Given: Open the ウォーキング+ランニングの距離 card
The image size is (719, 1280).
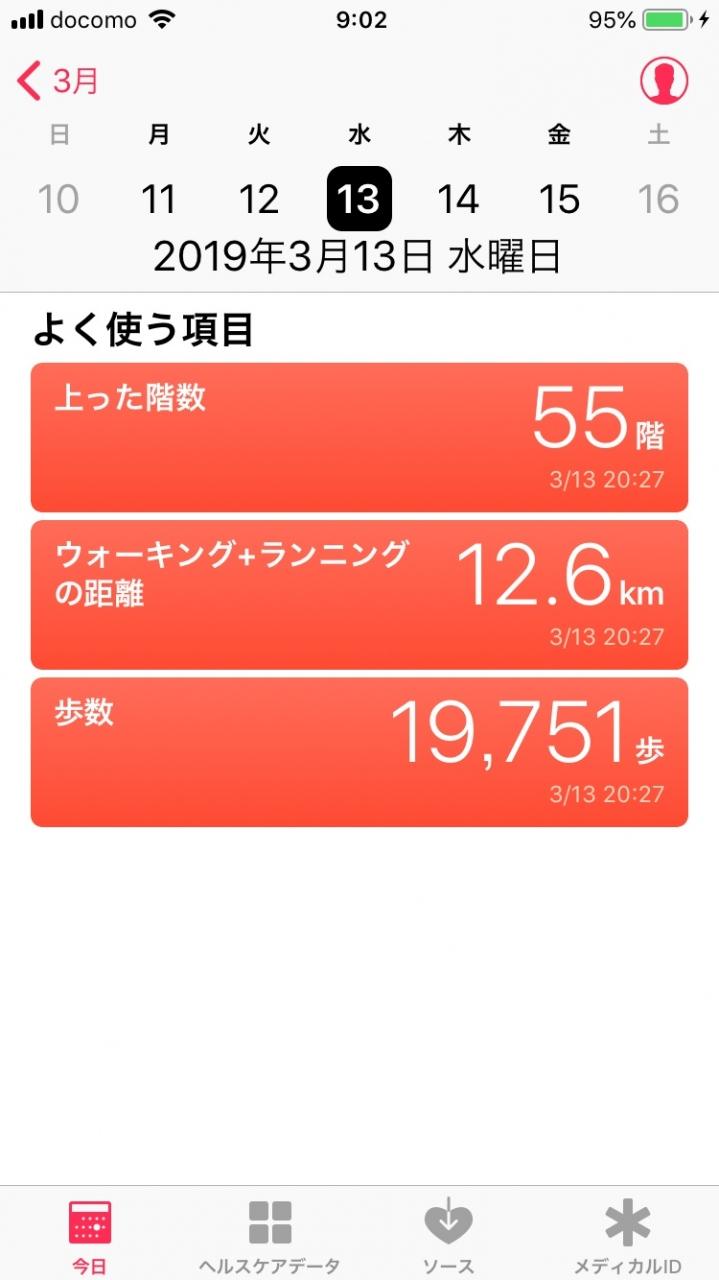Looking at the screenshot, I should pos(359,595).
